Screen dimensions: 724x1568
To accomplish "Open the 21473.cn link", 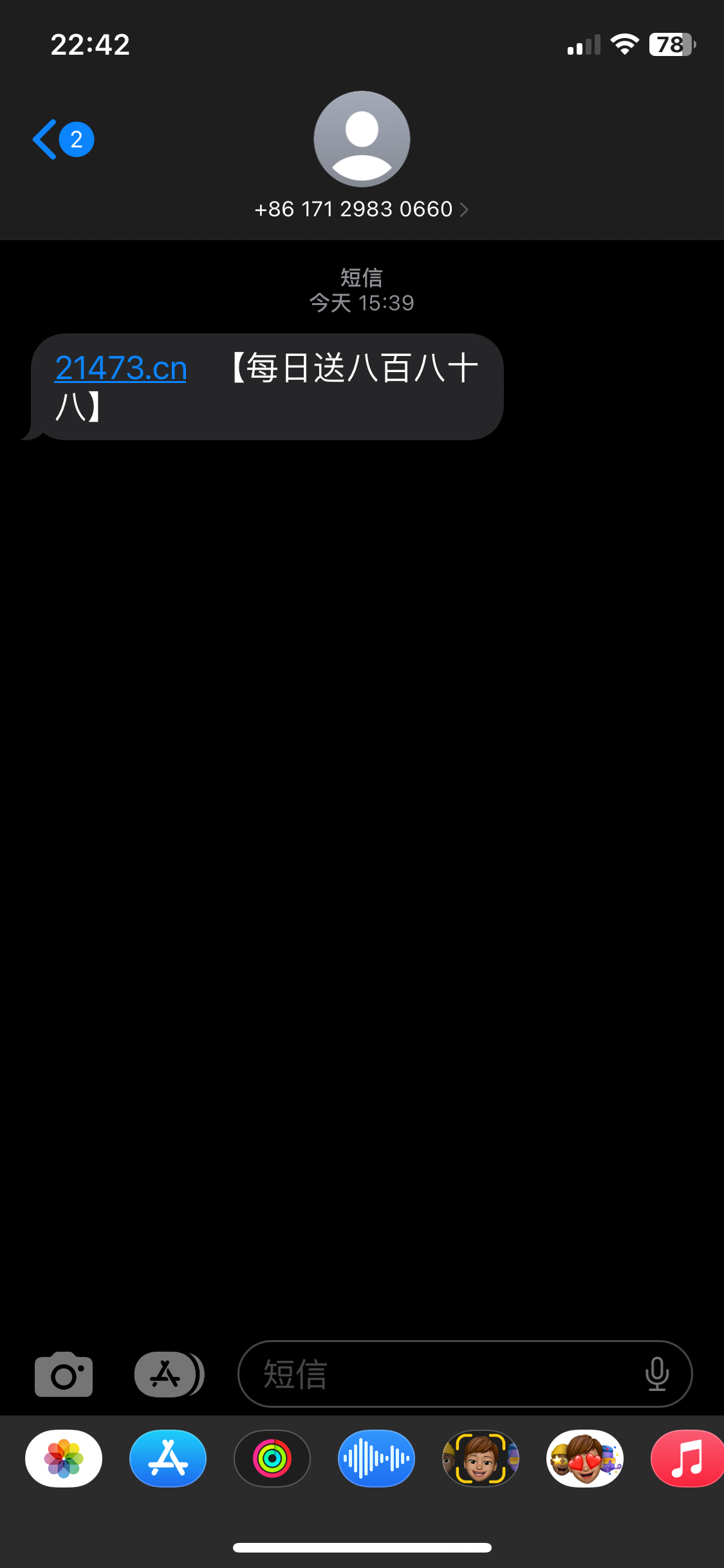I will [x=121, y=369].
